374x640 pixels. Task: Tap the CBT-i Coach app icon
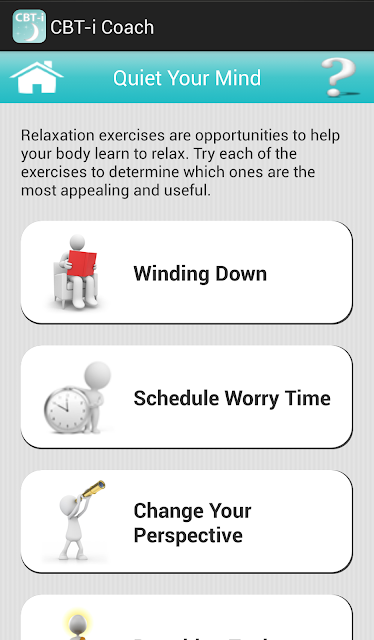[x=29, y=27]
